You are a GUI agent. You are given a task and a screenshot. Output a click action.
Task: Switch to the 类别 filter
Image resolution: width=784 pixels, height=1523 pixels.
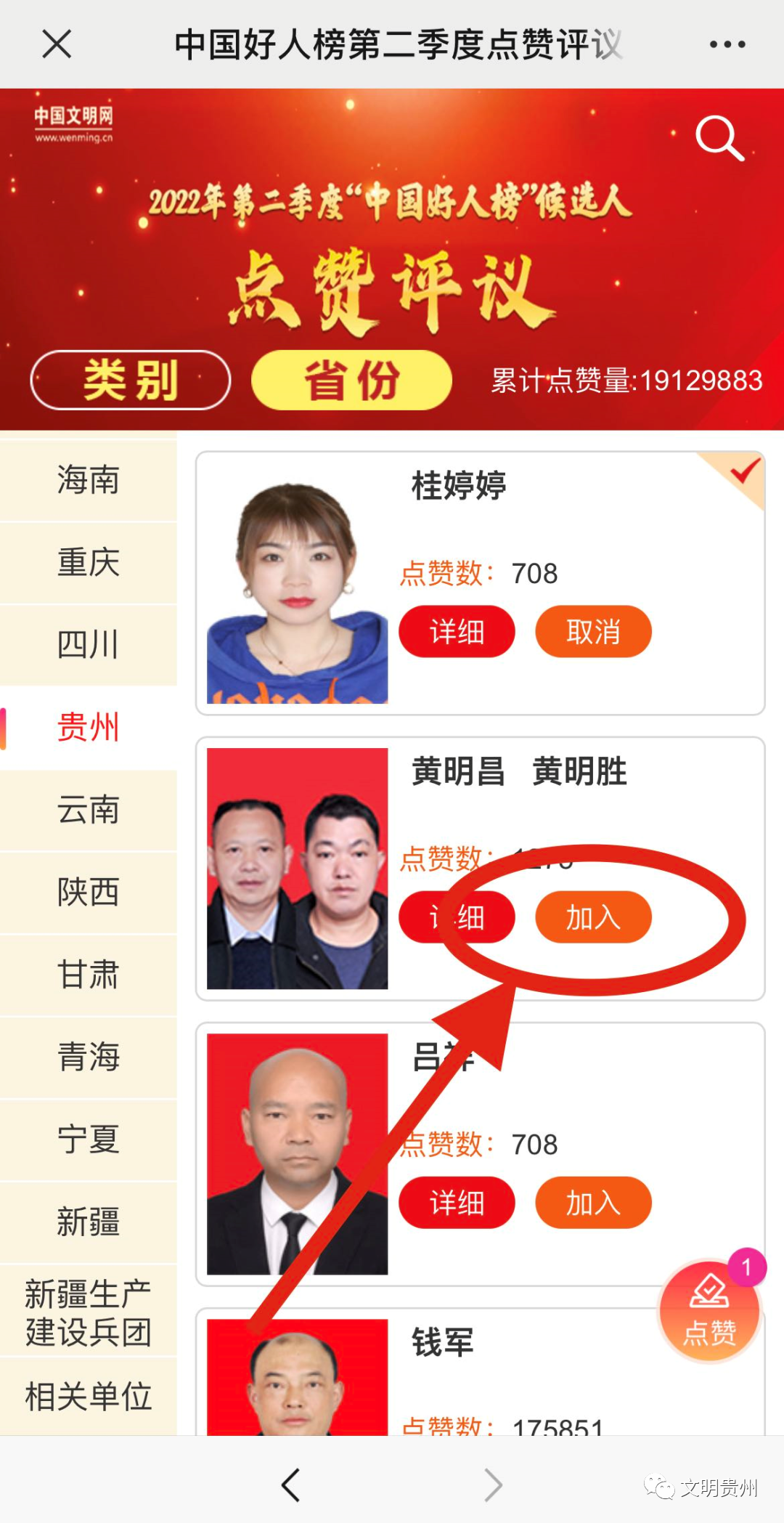coord(131,380)
